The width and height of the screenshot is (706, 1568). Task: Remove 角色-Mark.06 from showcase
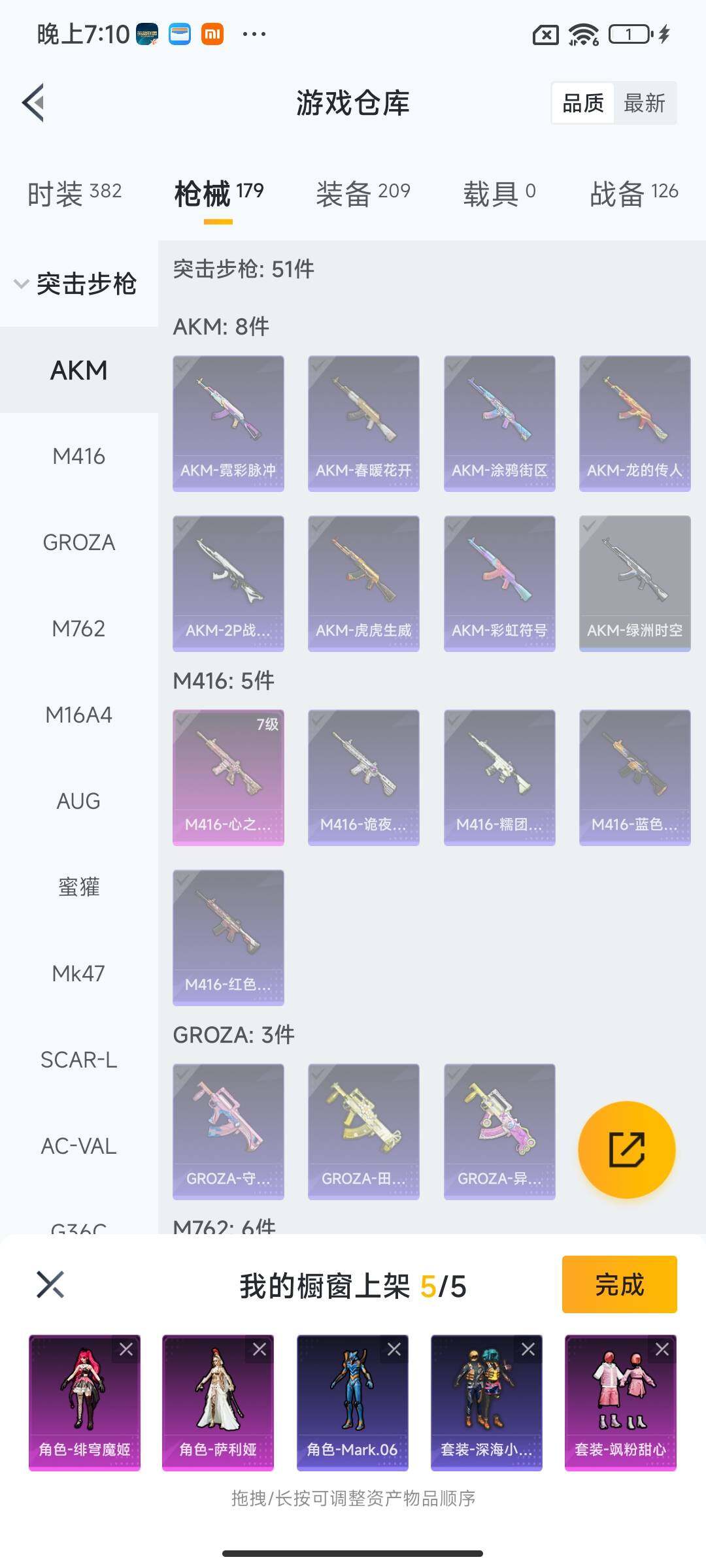394,1349
